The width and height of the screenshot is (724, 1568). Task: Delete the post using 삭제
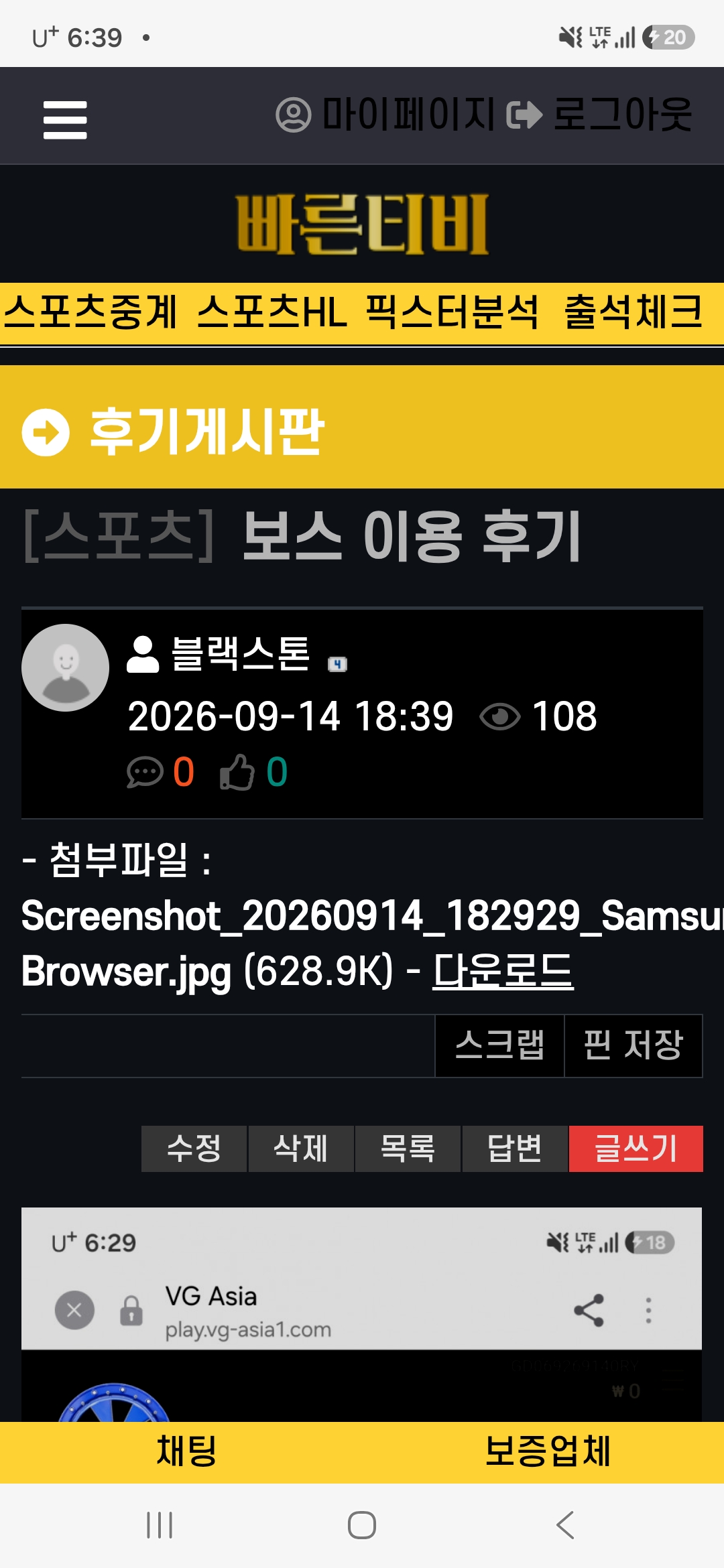(301, 1149)
